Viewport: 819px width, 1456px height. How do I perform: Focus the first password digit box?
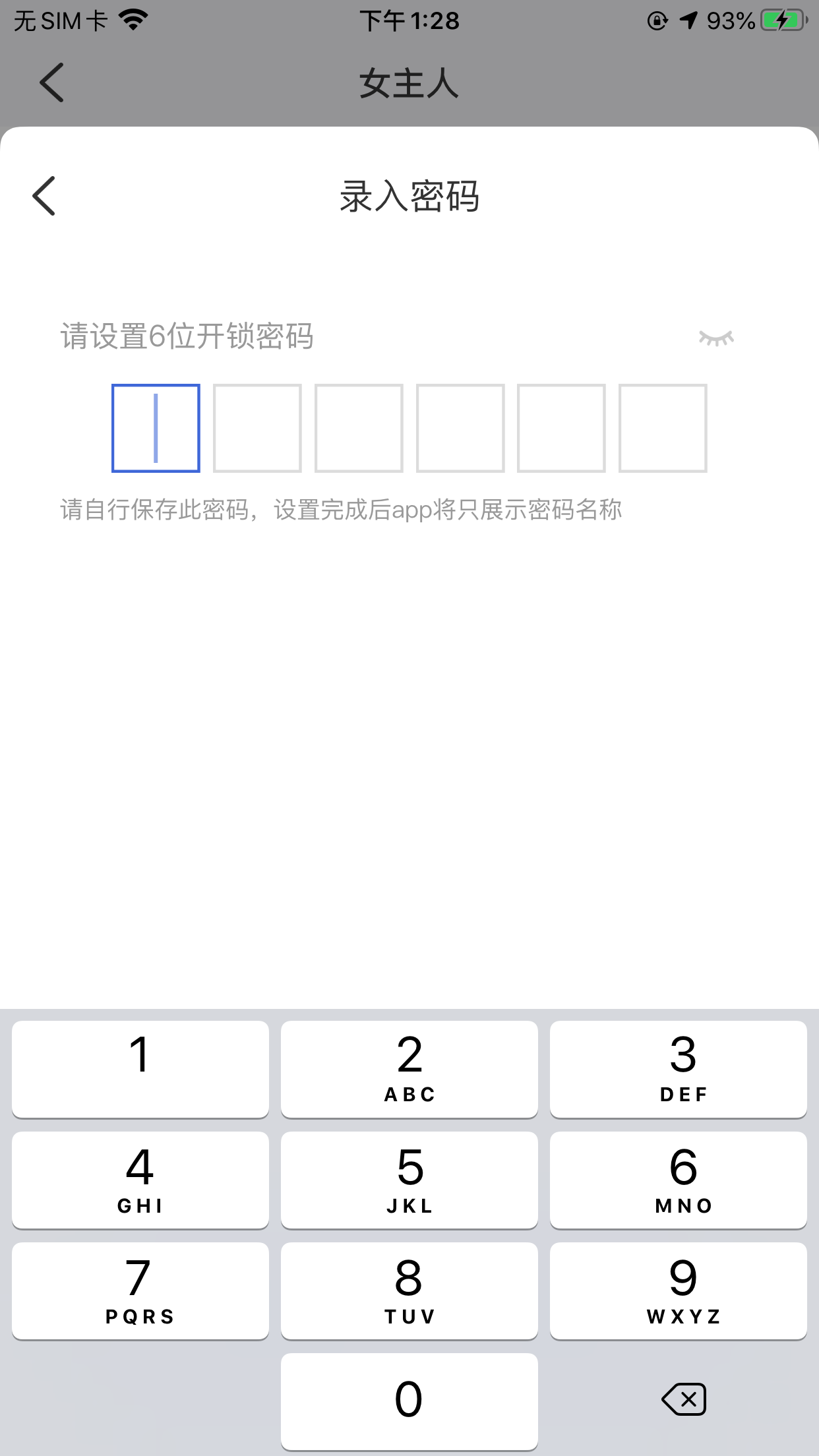[x=156, y=428]
